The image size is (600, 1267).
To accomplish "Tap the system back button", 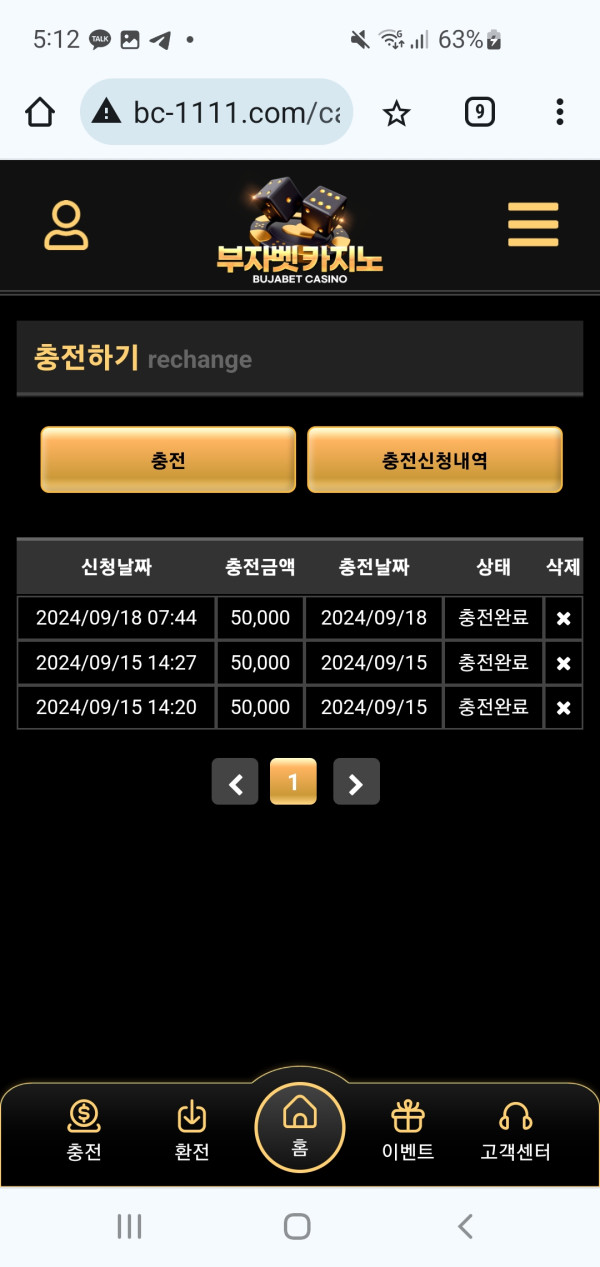I will [465, 1226].
